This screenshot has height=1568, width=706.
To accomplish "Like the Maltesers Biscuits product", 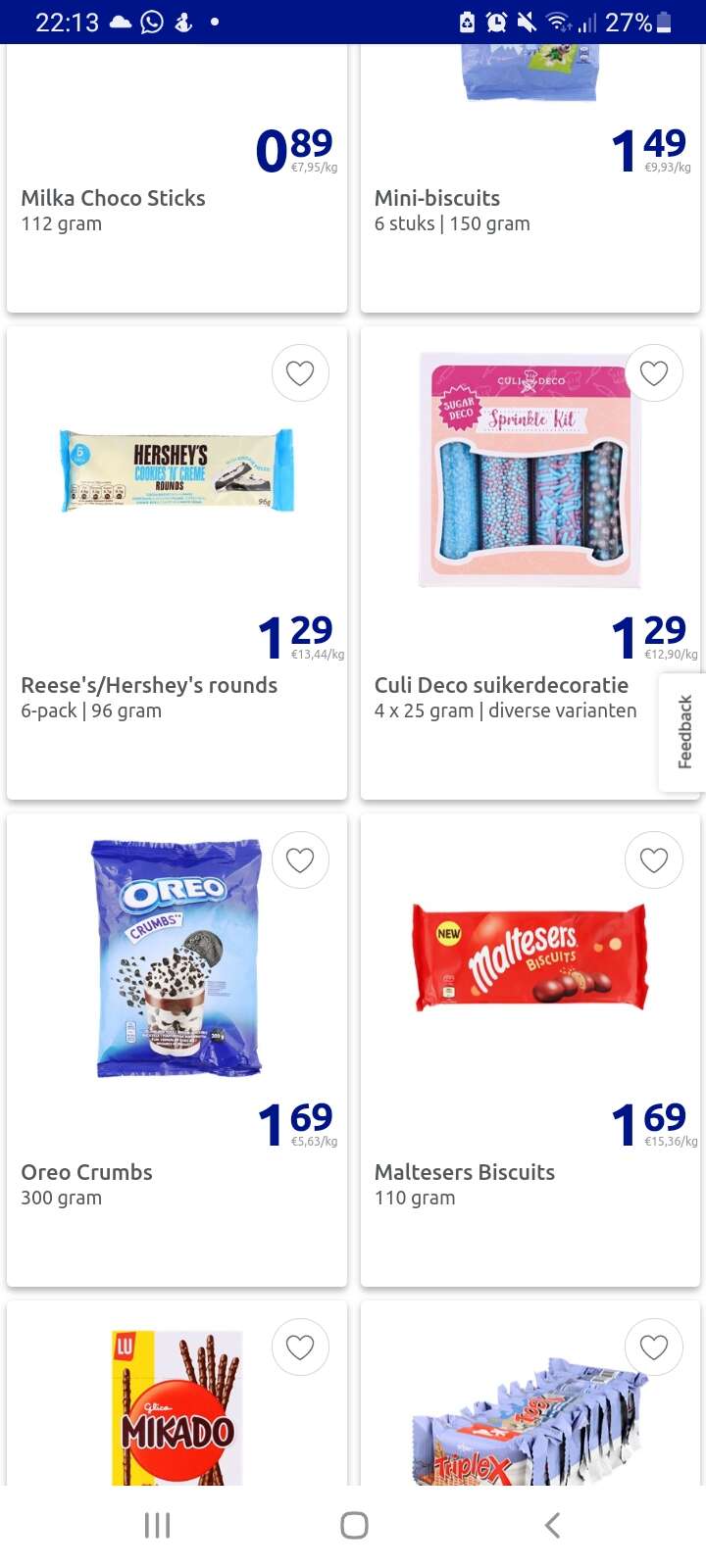I will pyautogui.click(x=654, y=859).
